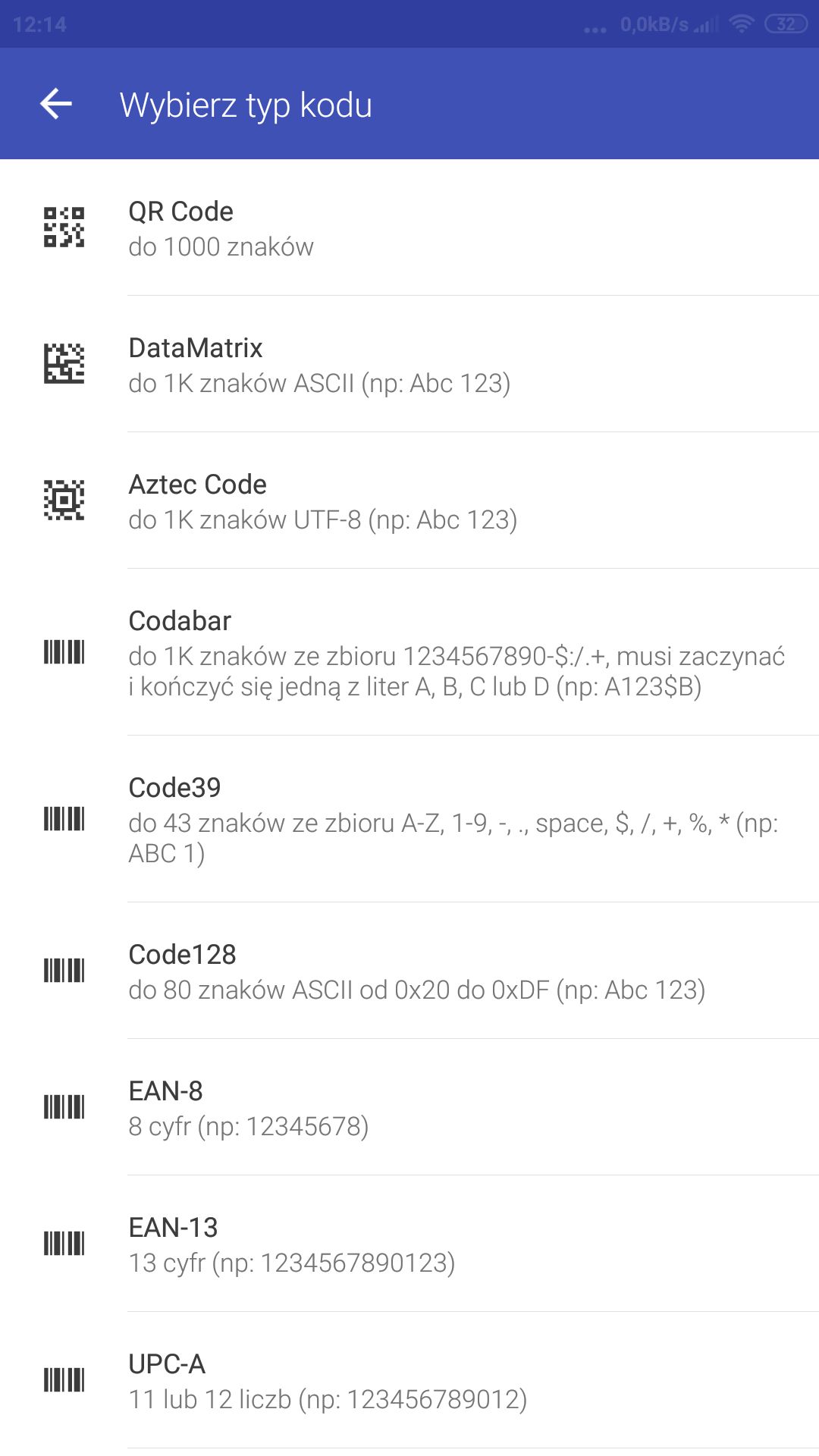
Task: Select the QR Code type
Action: tap(409, 227)
